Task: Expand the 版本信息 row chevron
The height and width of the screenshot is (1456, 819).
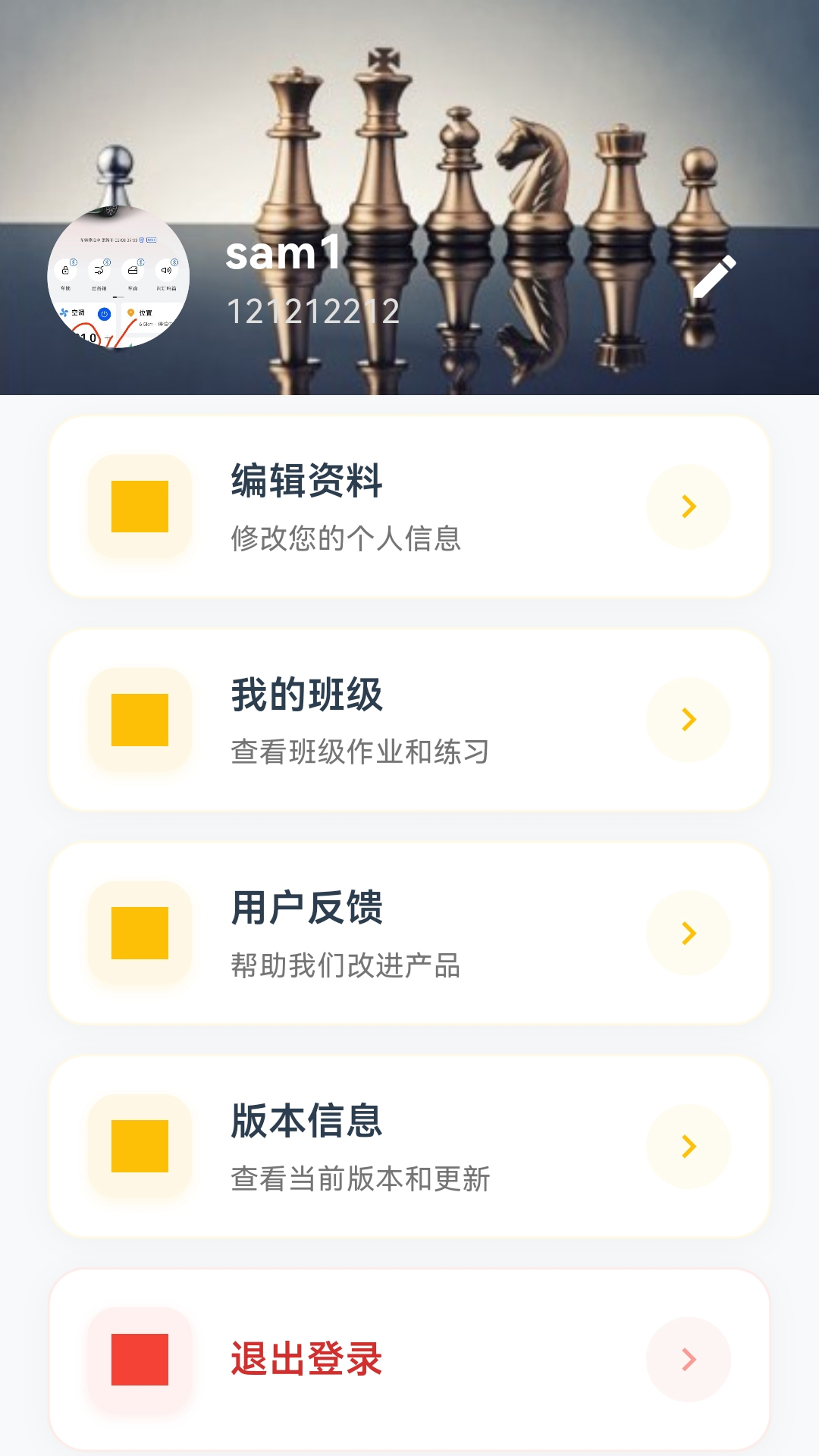Action: 689,1147
